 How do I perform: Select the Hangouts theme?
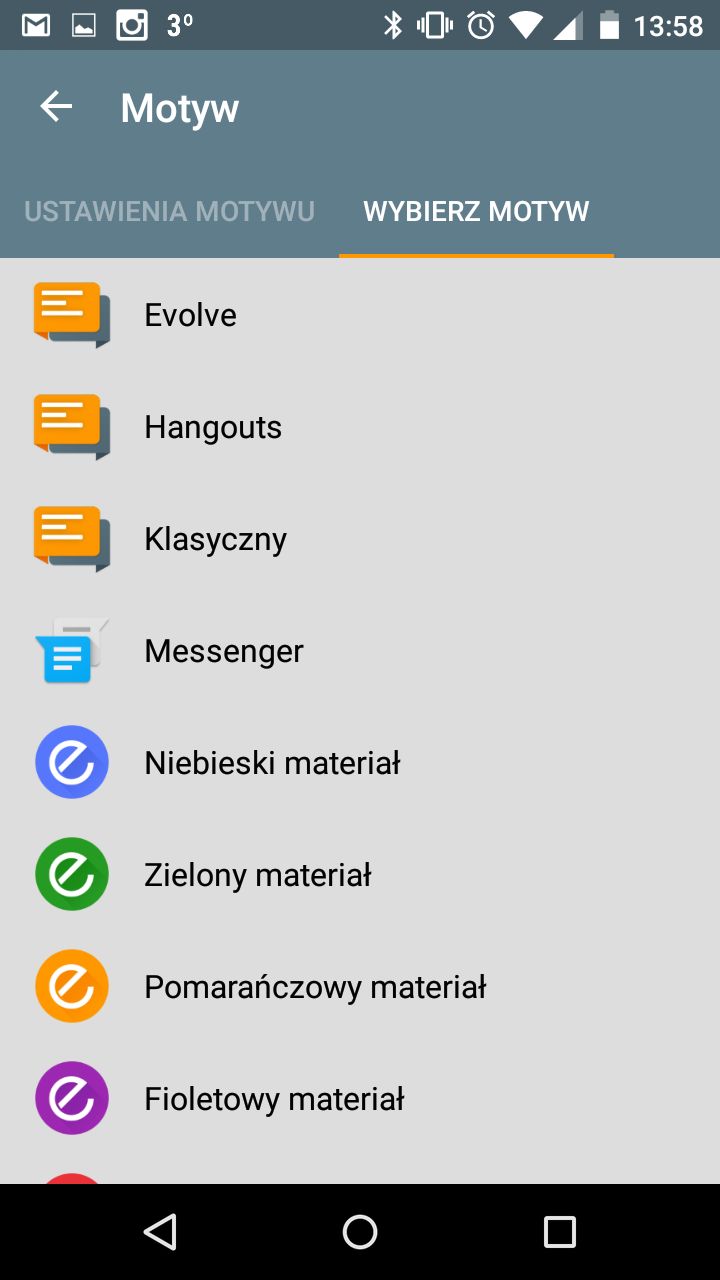(x=360, y=427)
